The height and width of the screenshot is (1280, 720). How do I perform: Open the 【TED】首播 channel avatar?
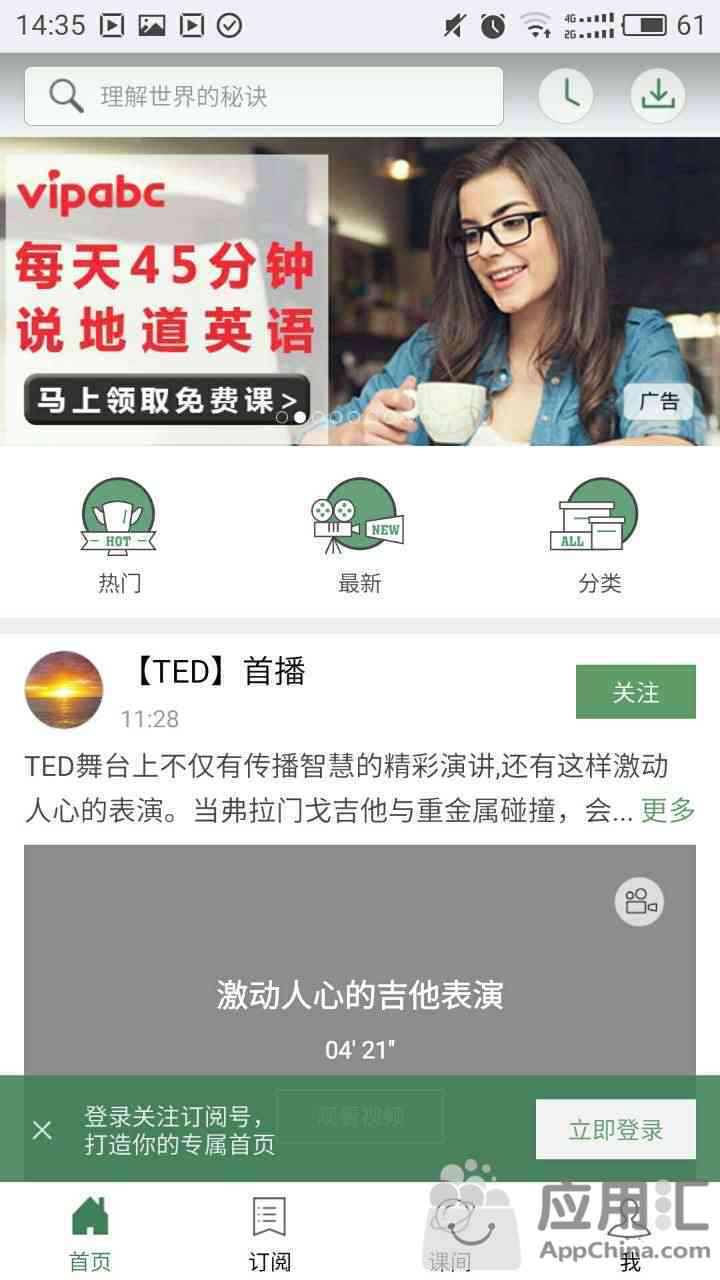(64, 690)
